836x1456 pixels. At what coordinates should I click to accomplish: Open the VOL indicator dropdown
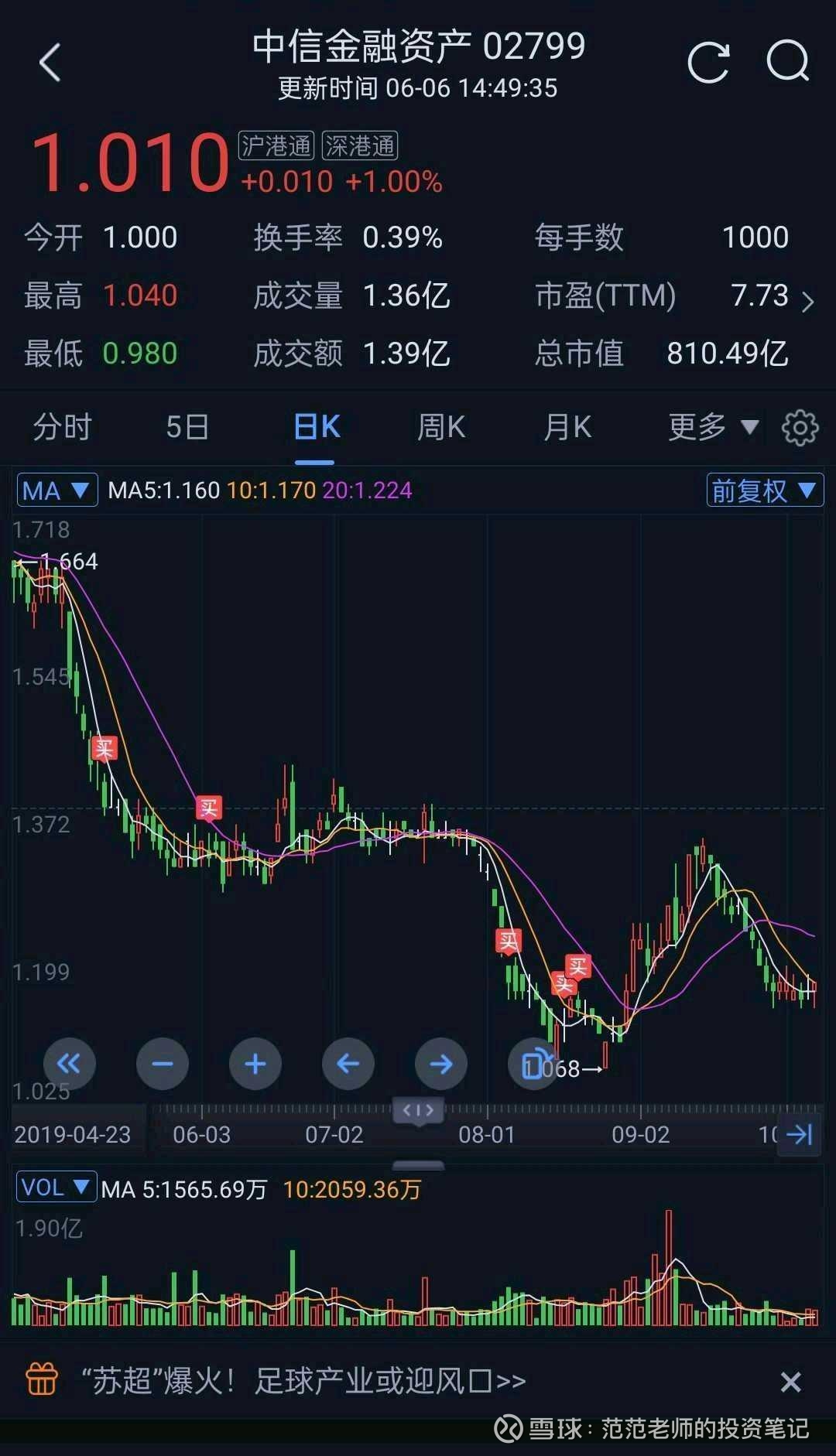tap(57, 1188)
